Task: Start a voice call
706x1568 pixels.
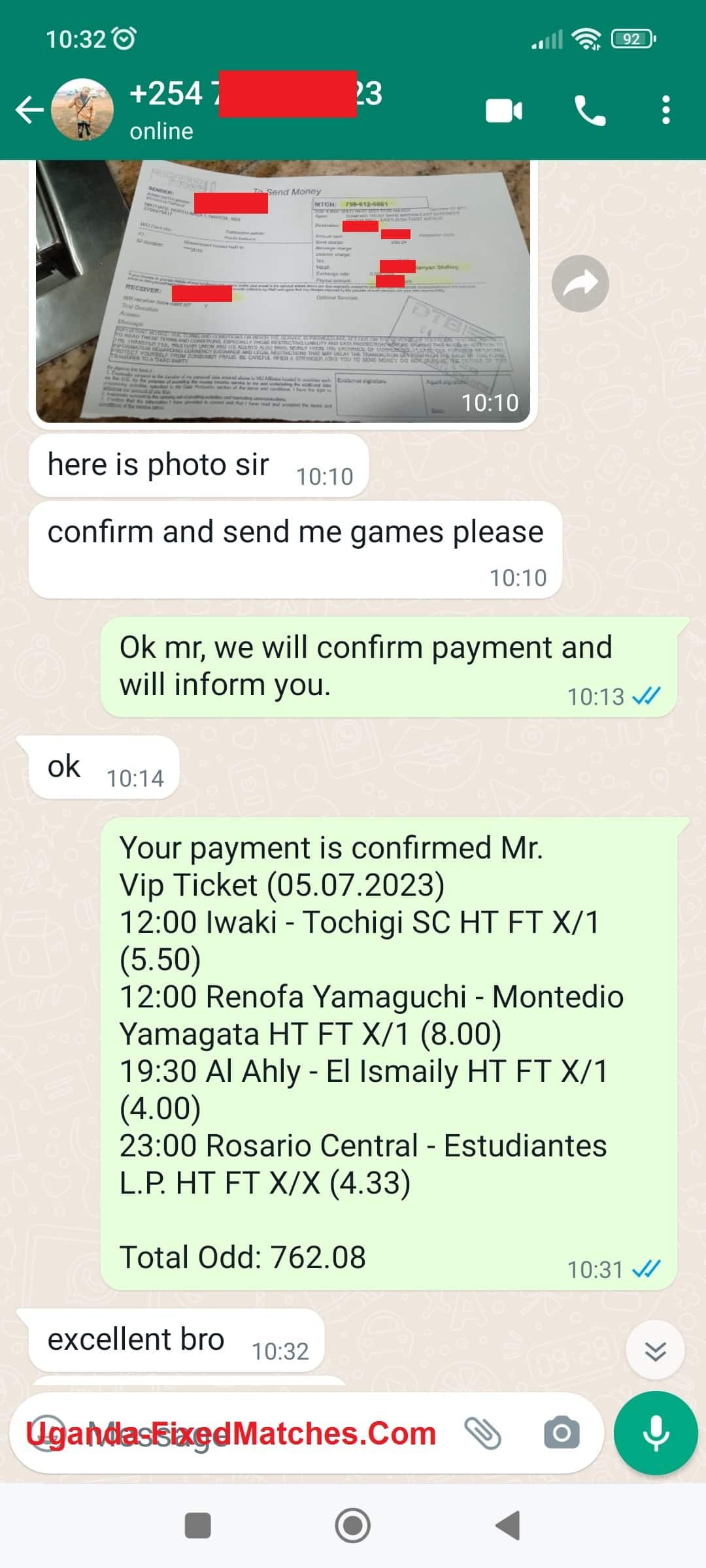Action: click(x=590, y=110)
